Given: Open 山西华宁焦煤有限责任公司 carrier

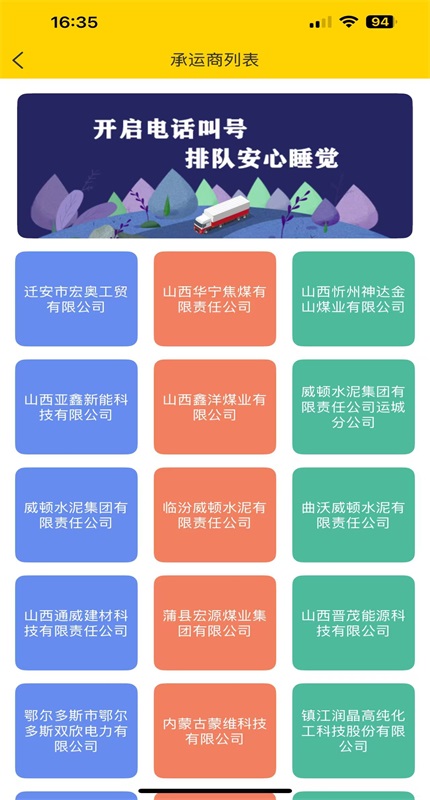Looking at the screenshot, I should tap(215, 299).
